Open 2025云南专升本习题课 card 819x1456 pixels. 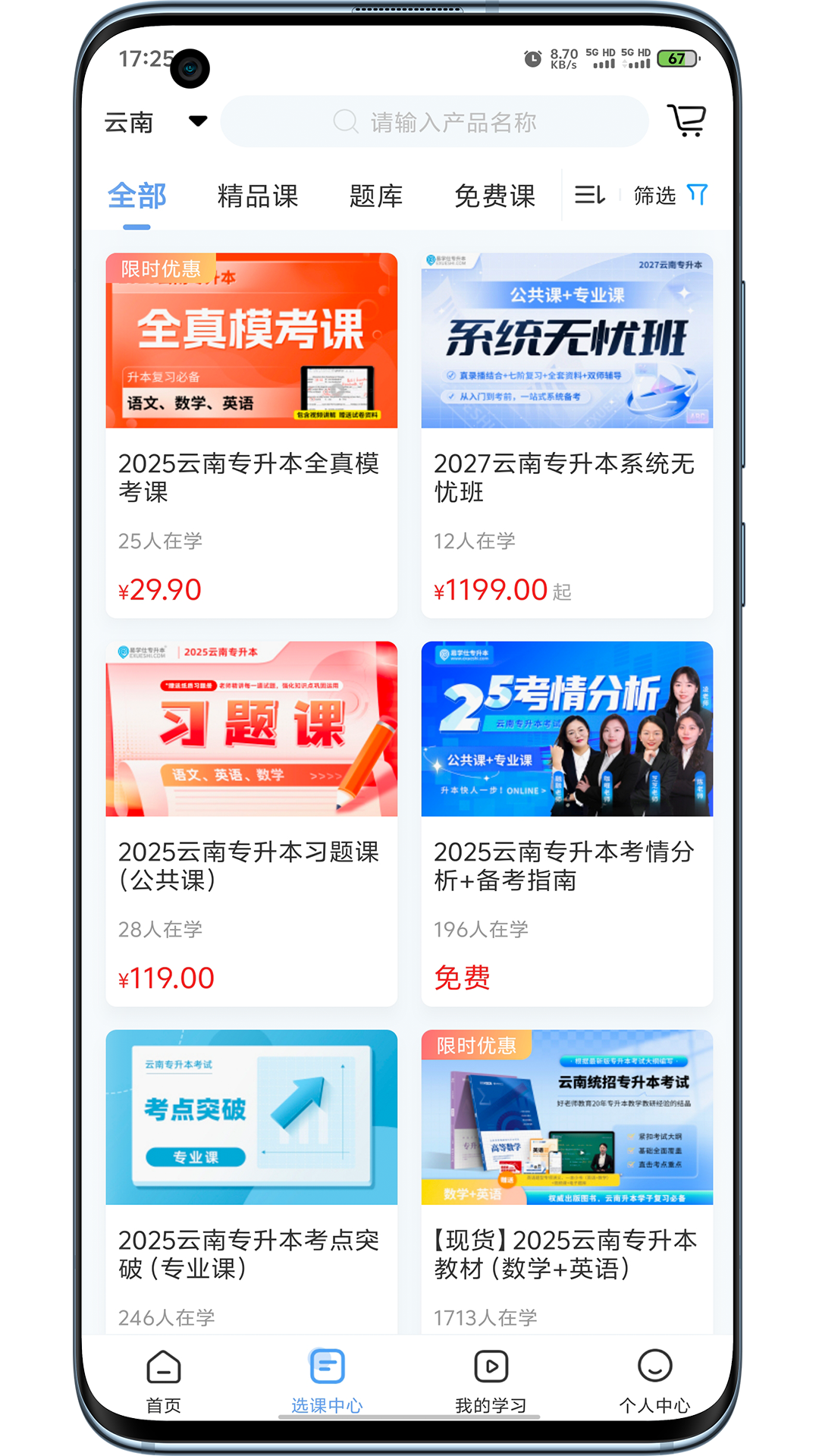[251, 823]
